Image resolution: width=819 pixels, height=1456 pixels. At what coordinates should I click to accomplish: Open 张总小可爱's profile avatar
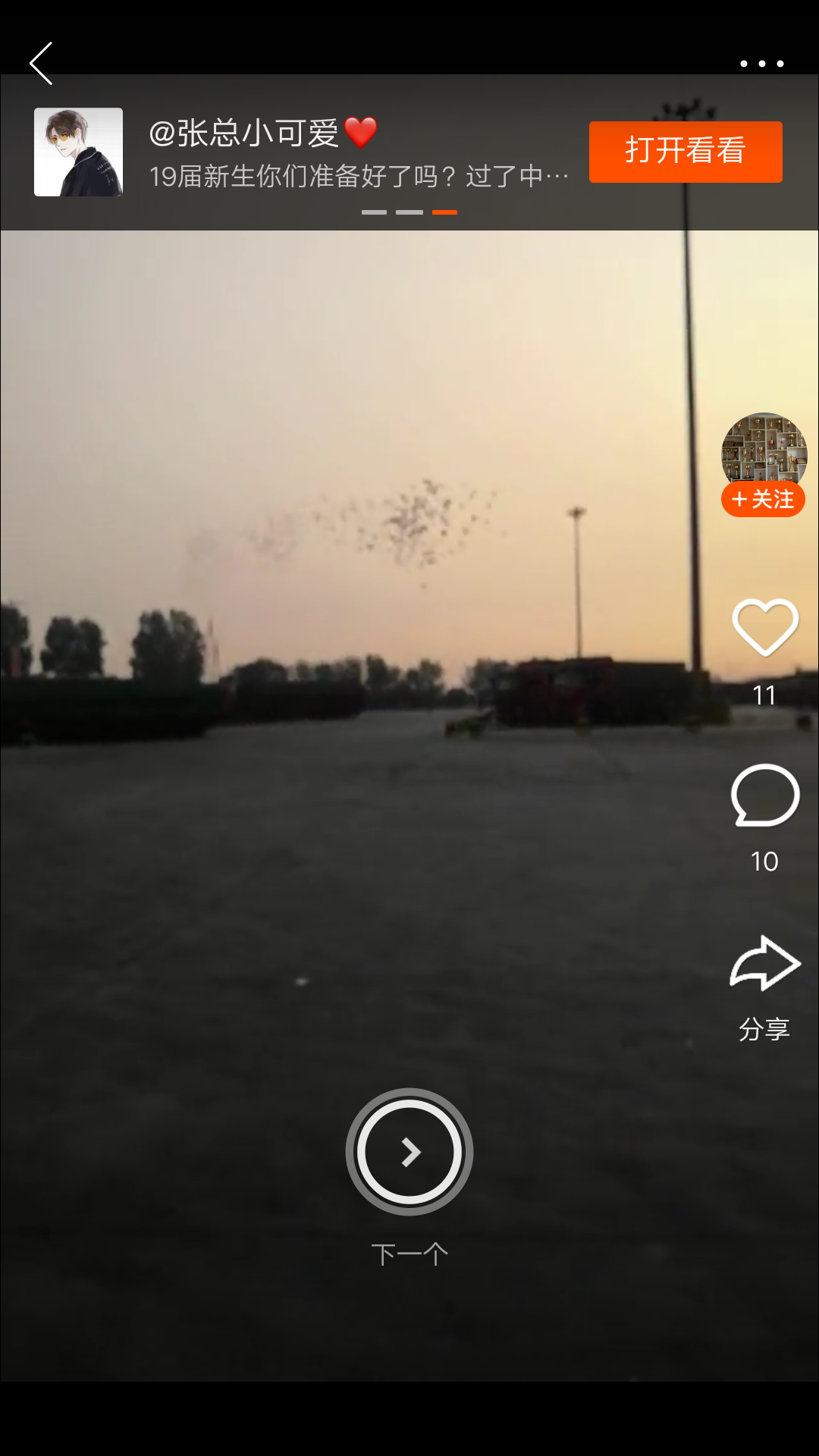pos(78,152)
